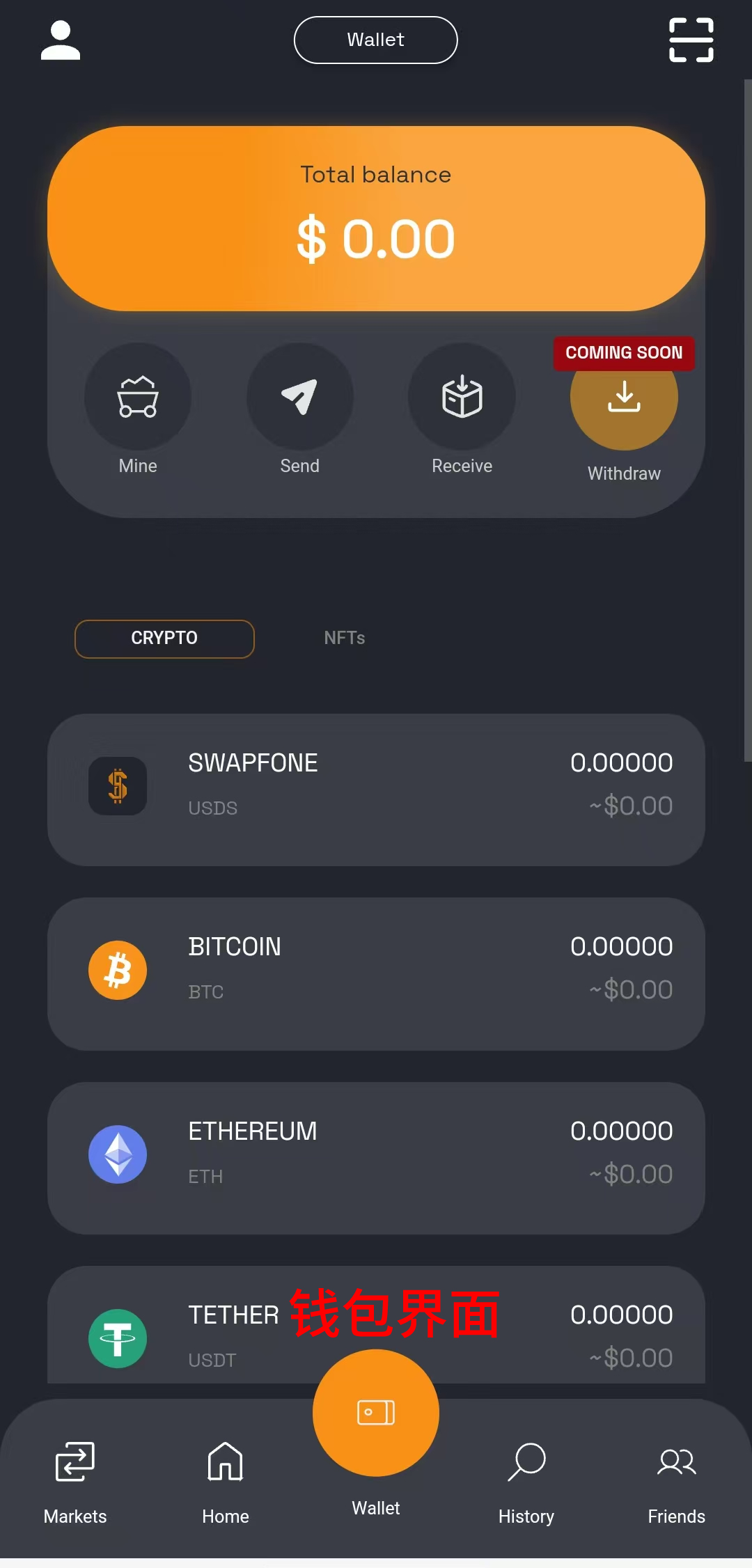This screenshot has height=1568, width=752.
Task: Open the SWAPFONE USDS asset
Action: click(376, 790)
